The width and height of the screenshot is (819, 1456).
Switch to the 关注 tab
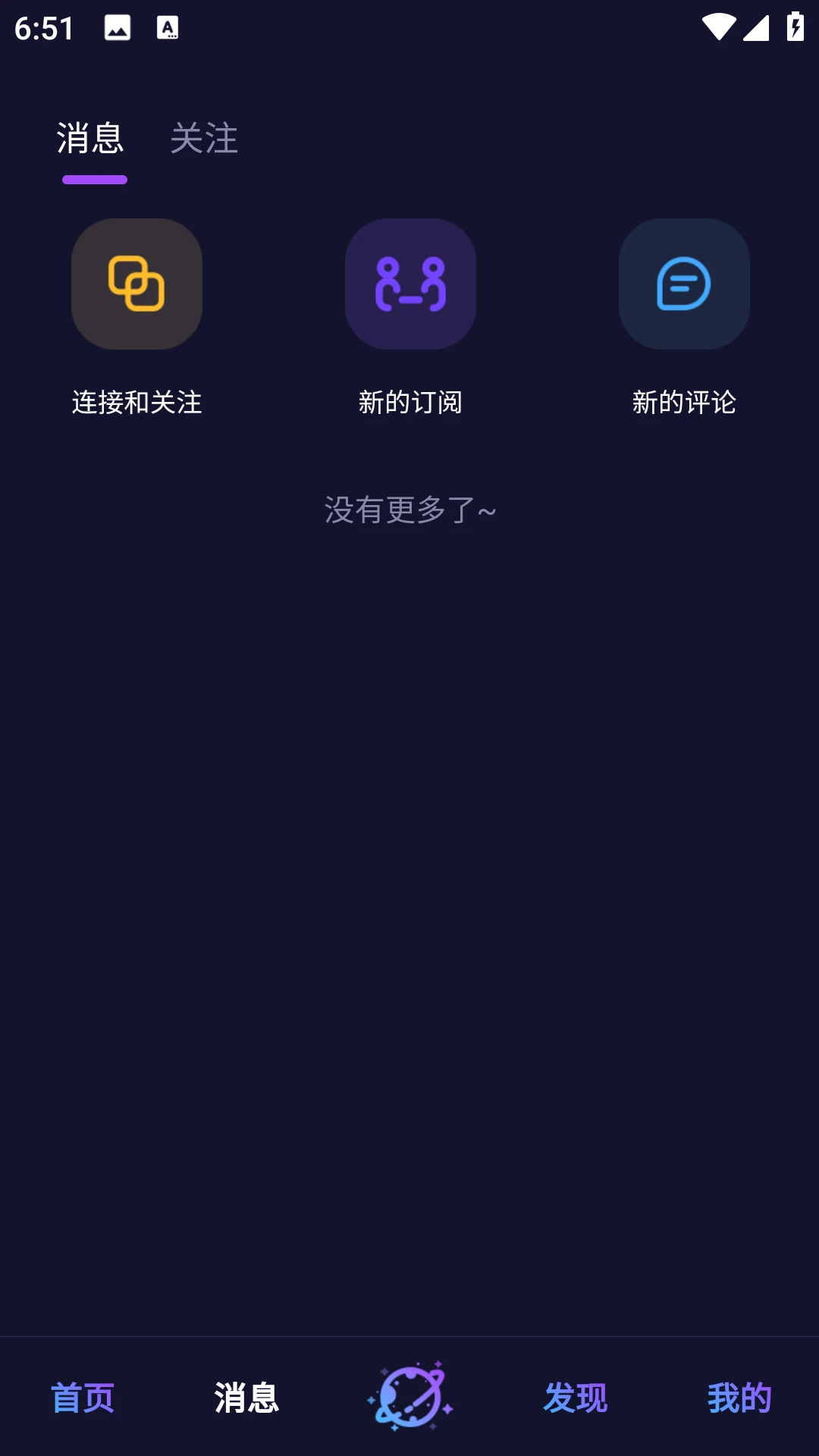click(204, 139)
